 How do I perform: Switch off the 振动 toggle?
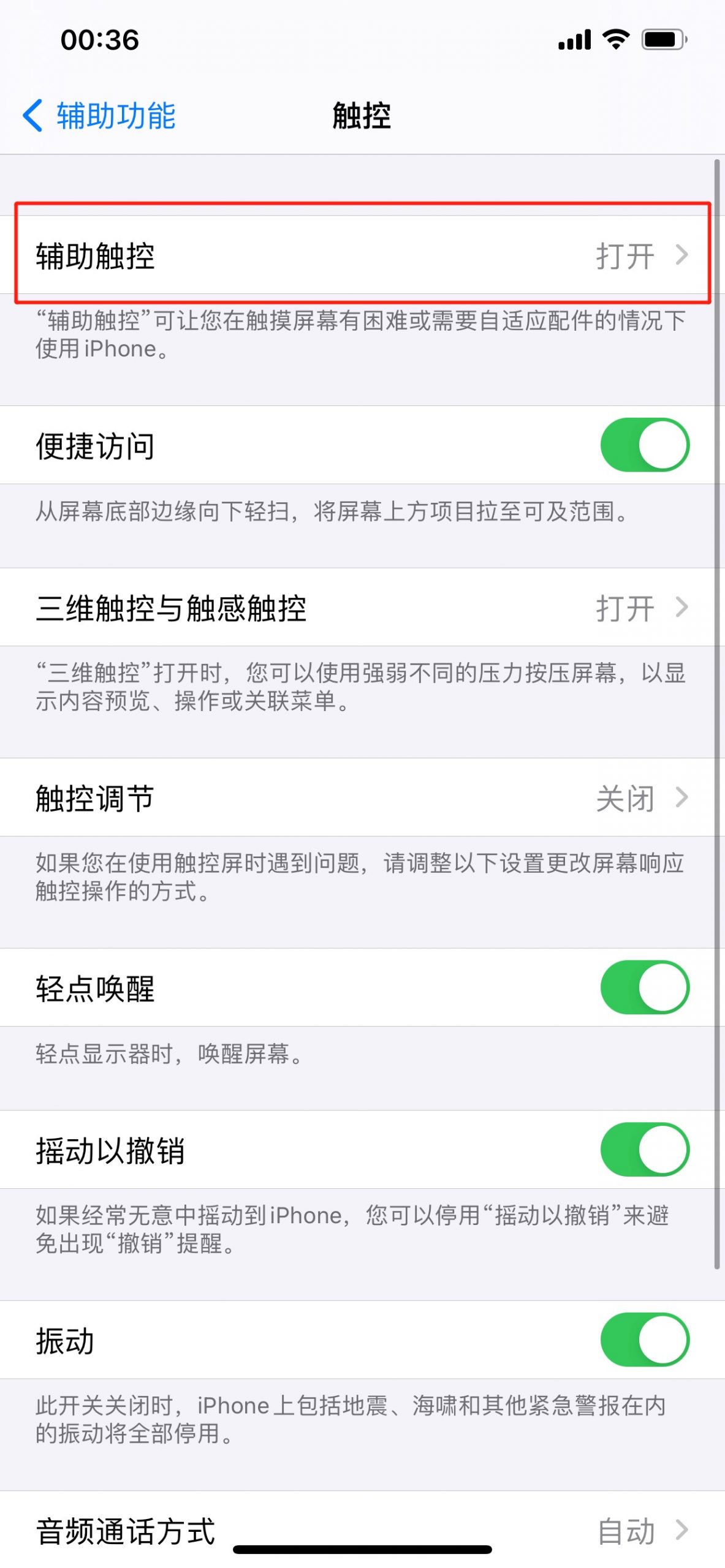(x=645, y=1340)
